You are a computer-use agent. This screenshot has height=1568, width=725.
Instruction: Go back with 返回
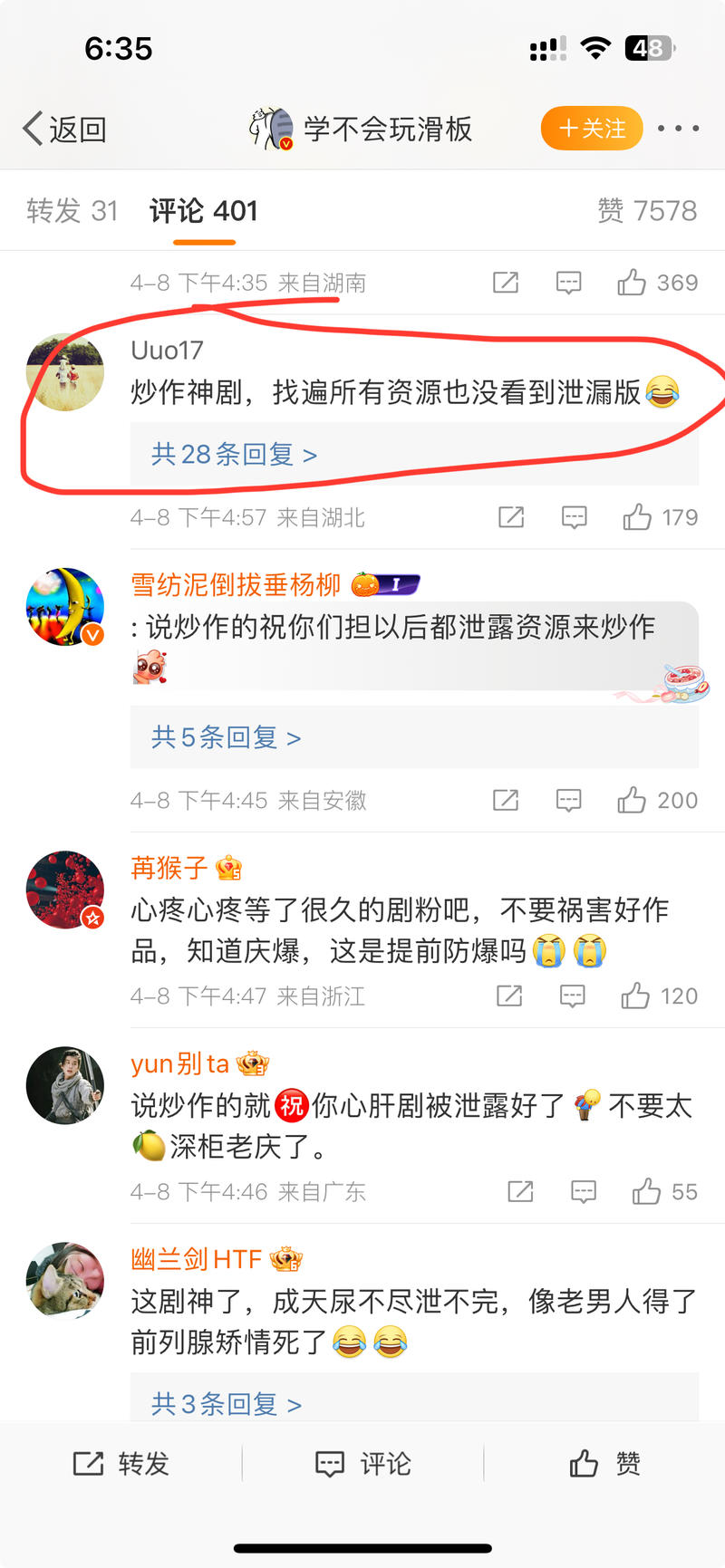pyautogui.click(x=65, y=130)
